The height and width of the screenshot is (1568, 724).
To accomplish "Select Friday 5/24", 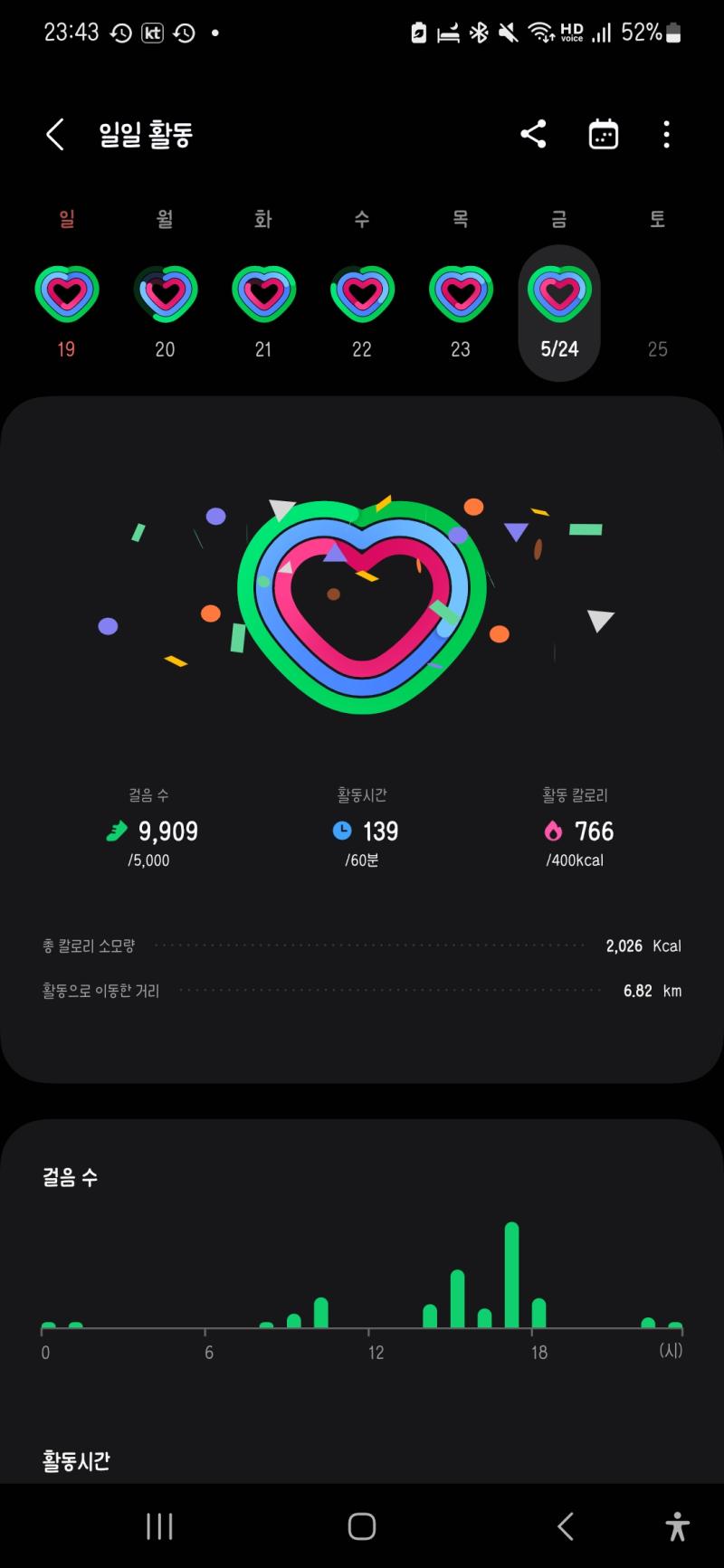I will [x=559, y=312].
